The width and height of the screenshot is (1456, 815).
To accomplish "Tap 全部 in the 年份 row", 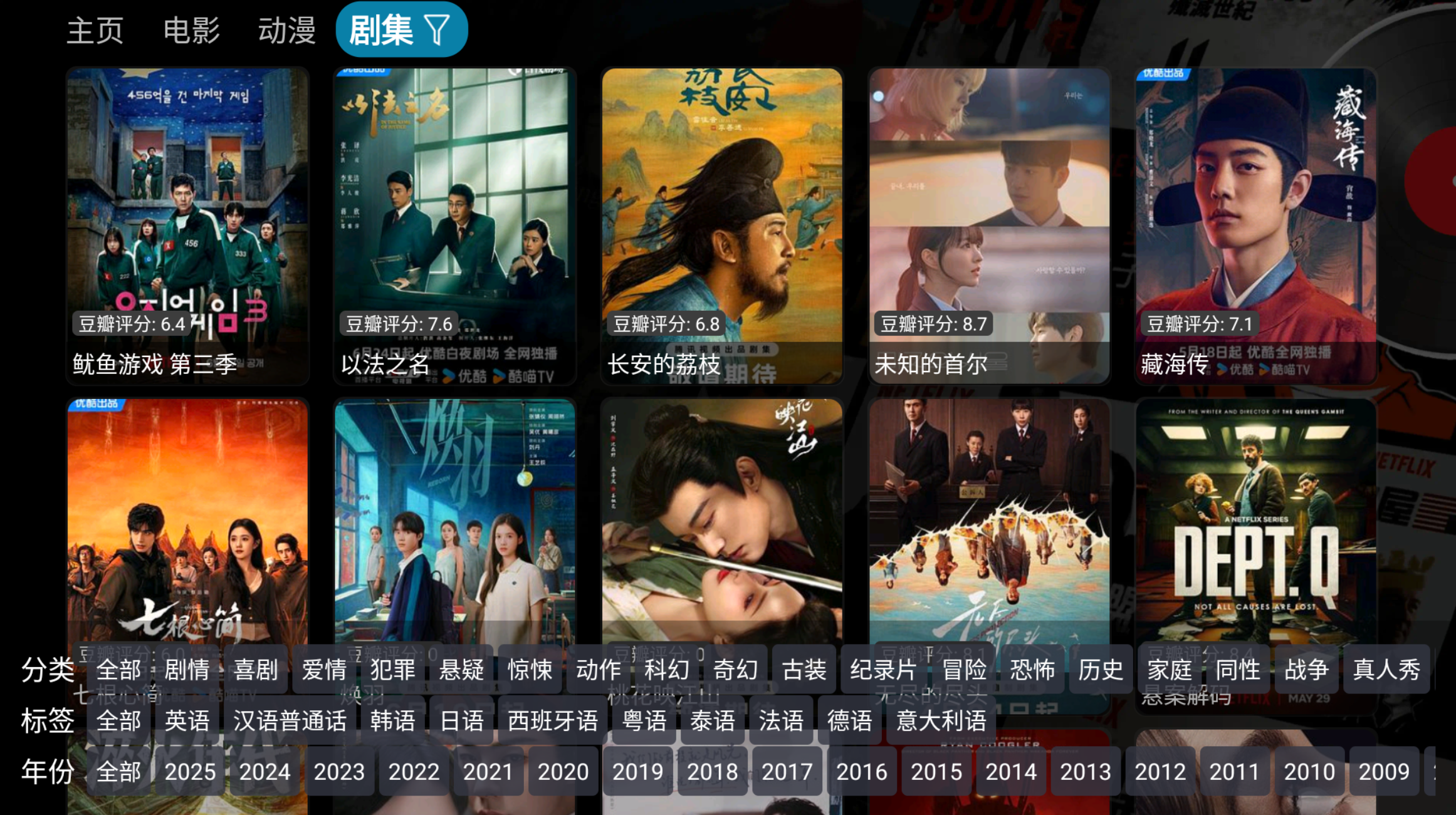I will [118, 771].
